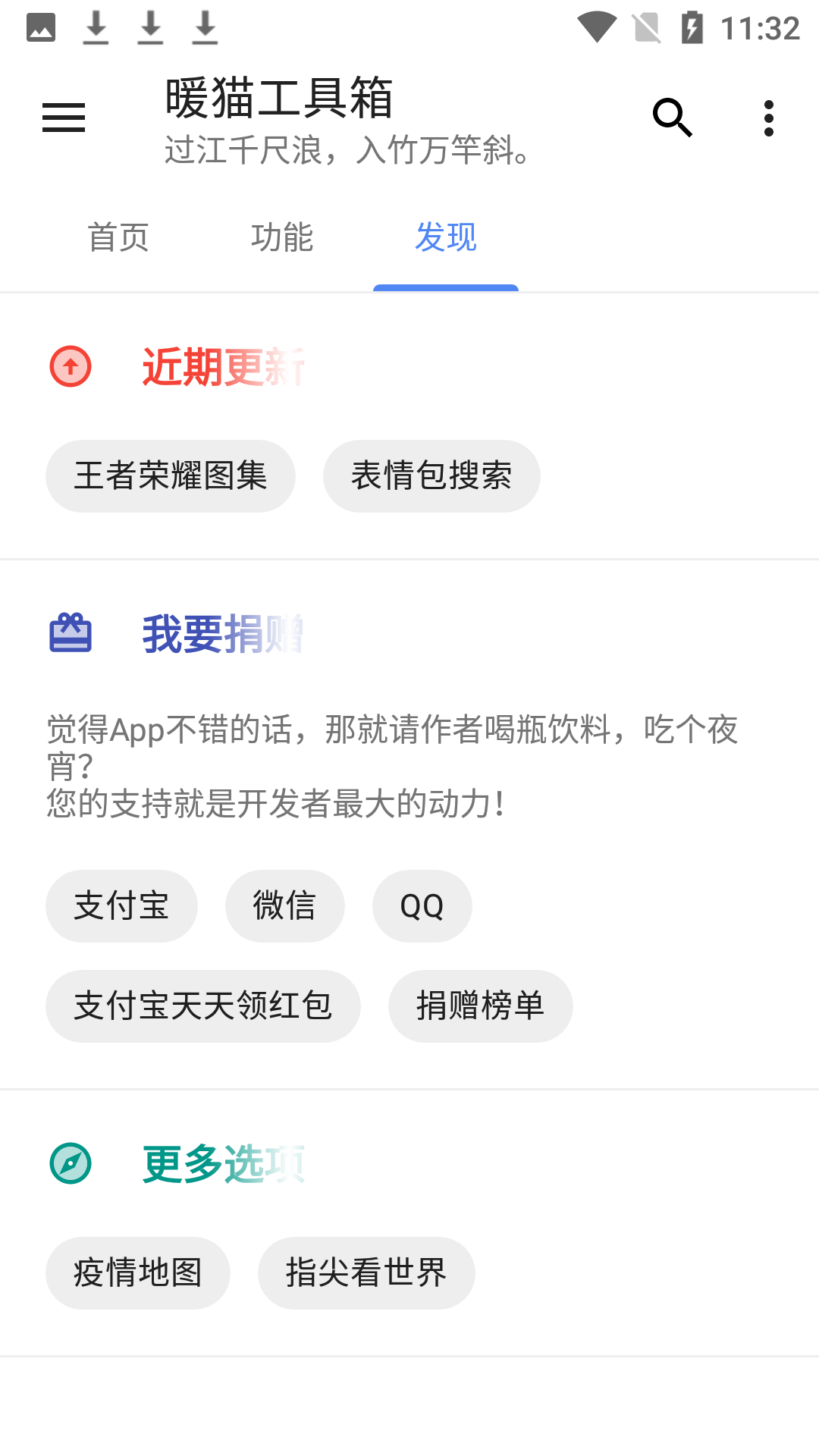
Task: Open the hamburger drawer menu
Action: pos(64,118)
